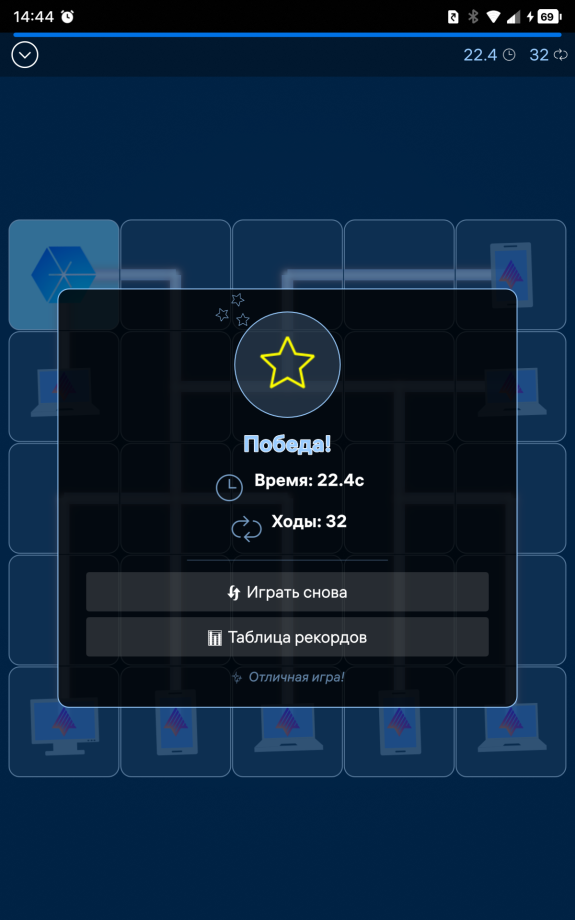The width and height of the screenshot is (575, 920).
Task: Open Таблица рекордов leaderboard
Action: 287,637
